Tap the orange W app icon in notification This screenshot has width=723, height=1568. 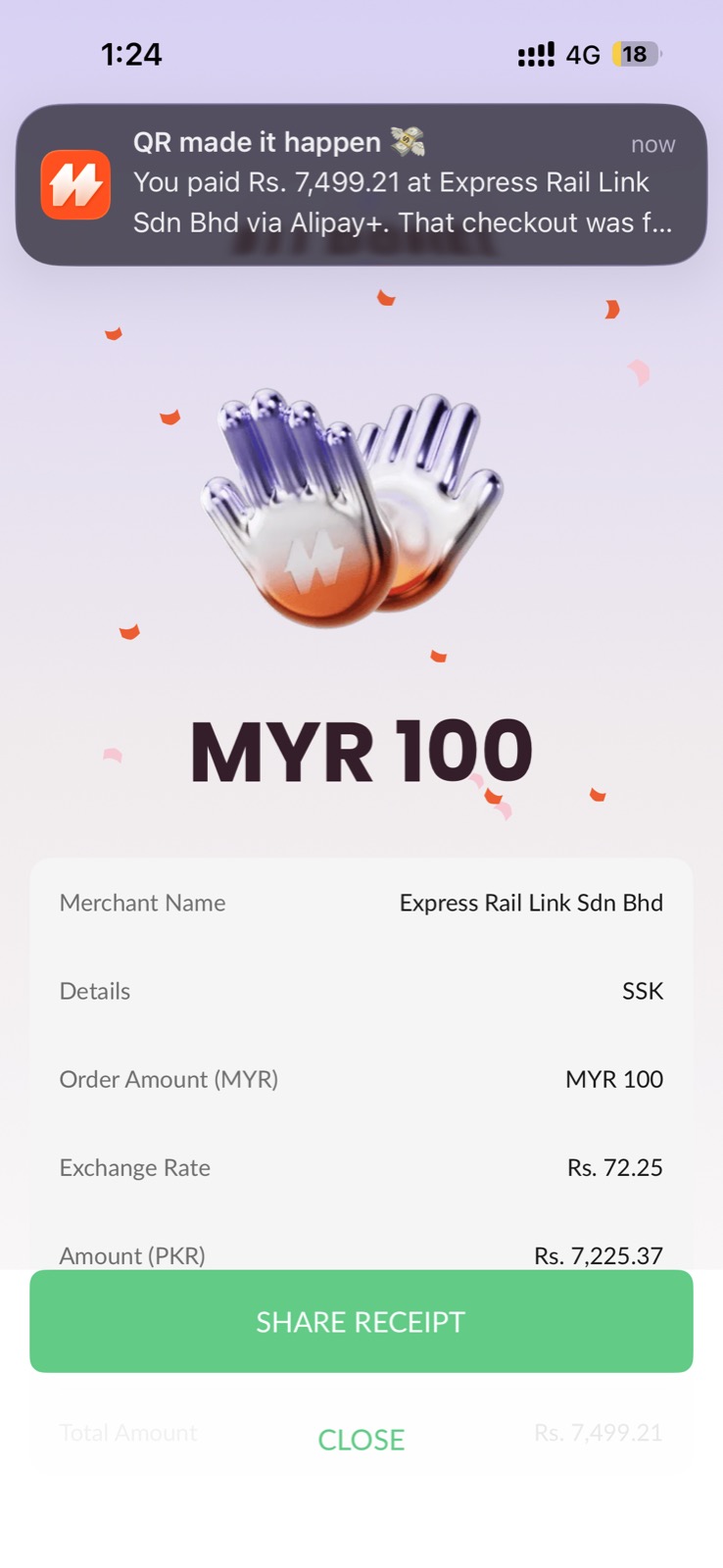pyautogui.click(x=74, y=184)
